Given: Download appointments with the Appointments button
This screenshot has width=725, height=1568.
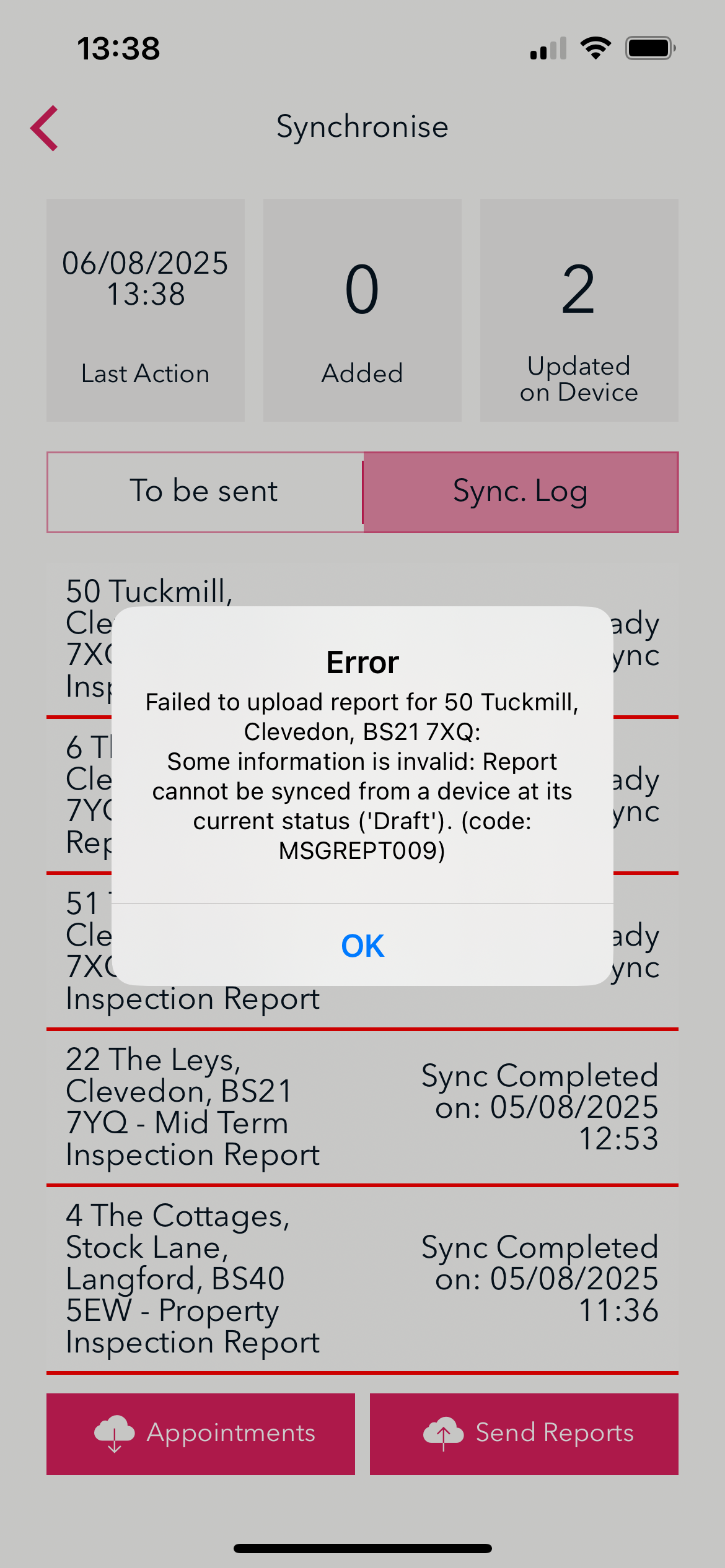Looking at the screenshot, I should pyautogui.click(x=201, y=1434).
